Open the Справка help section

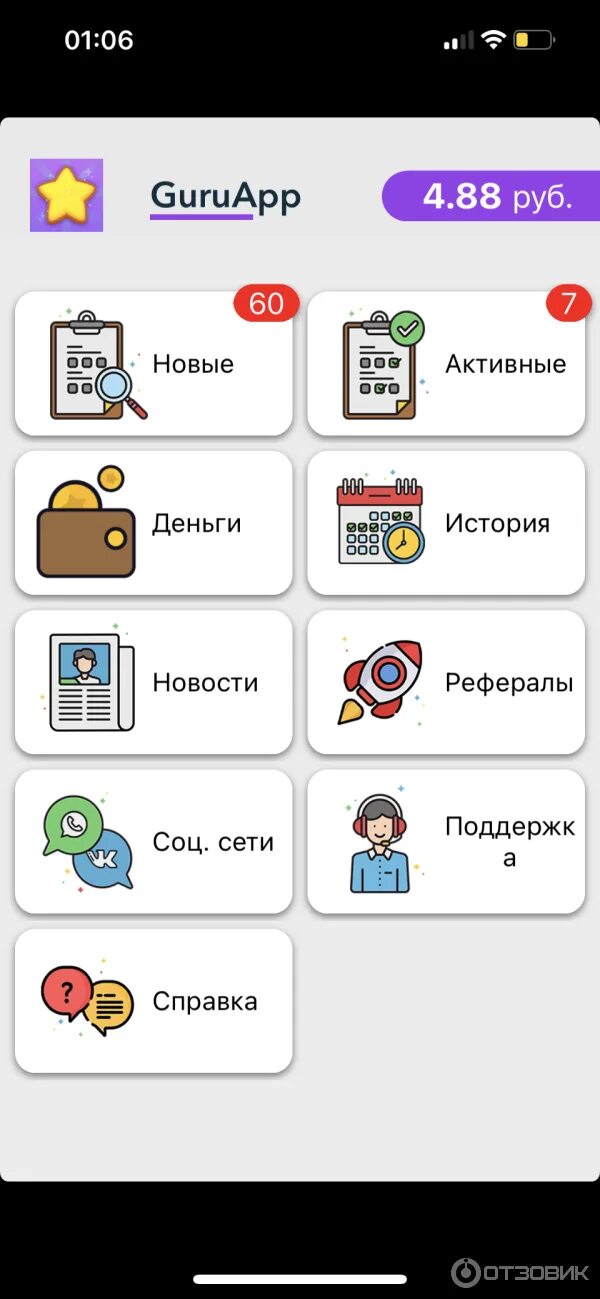[154, 1001]
